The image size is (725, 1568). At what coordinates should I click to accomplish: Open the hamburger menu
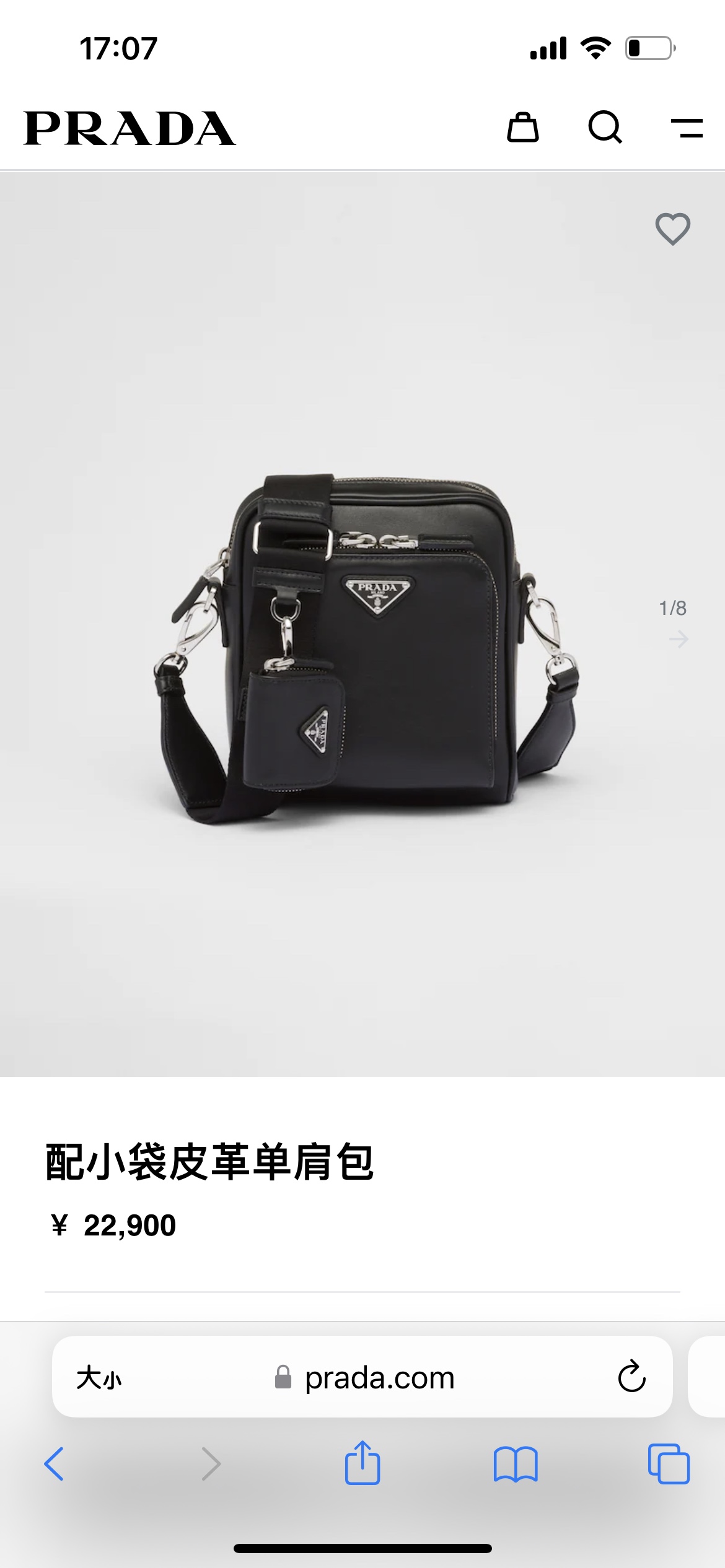click(x=687, y=128)
